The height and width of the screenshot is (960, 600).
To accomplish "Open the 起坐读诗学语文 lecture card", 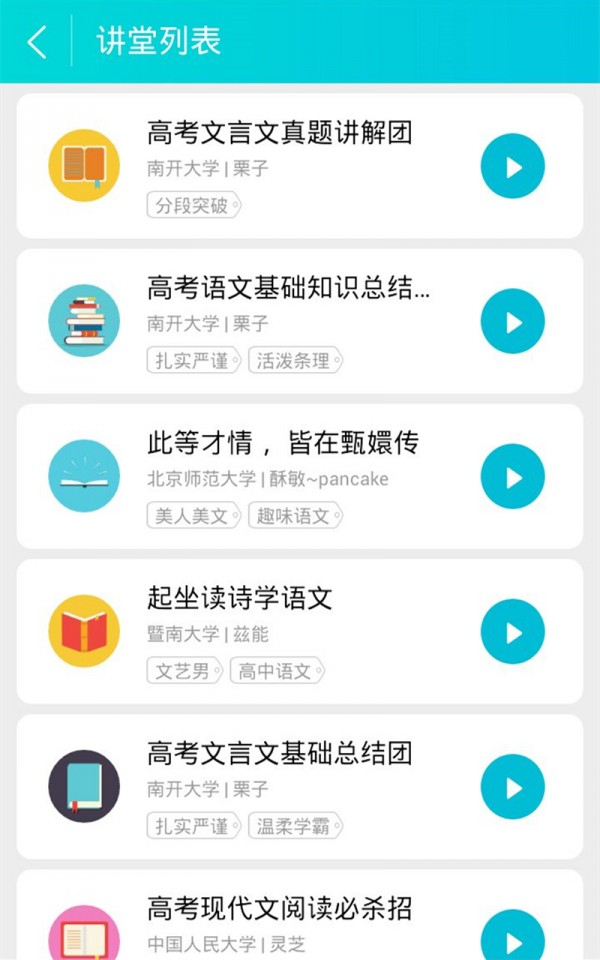I will click(240, 599).
